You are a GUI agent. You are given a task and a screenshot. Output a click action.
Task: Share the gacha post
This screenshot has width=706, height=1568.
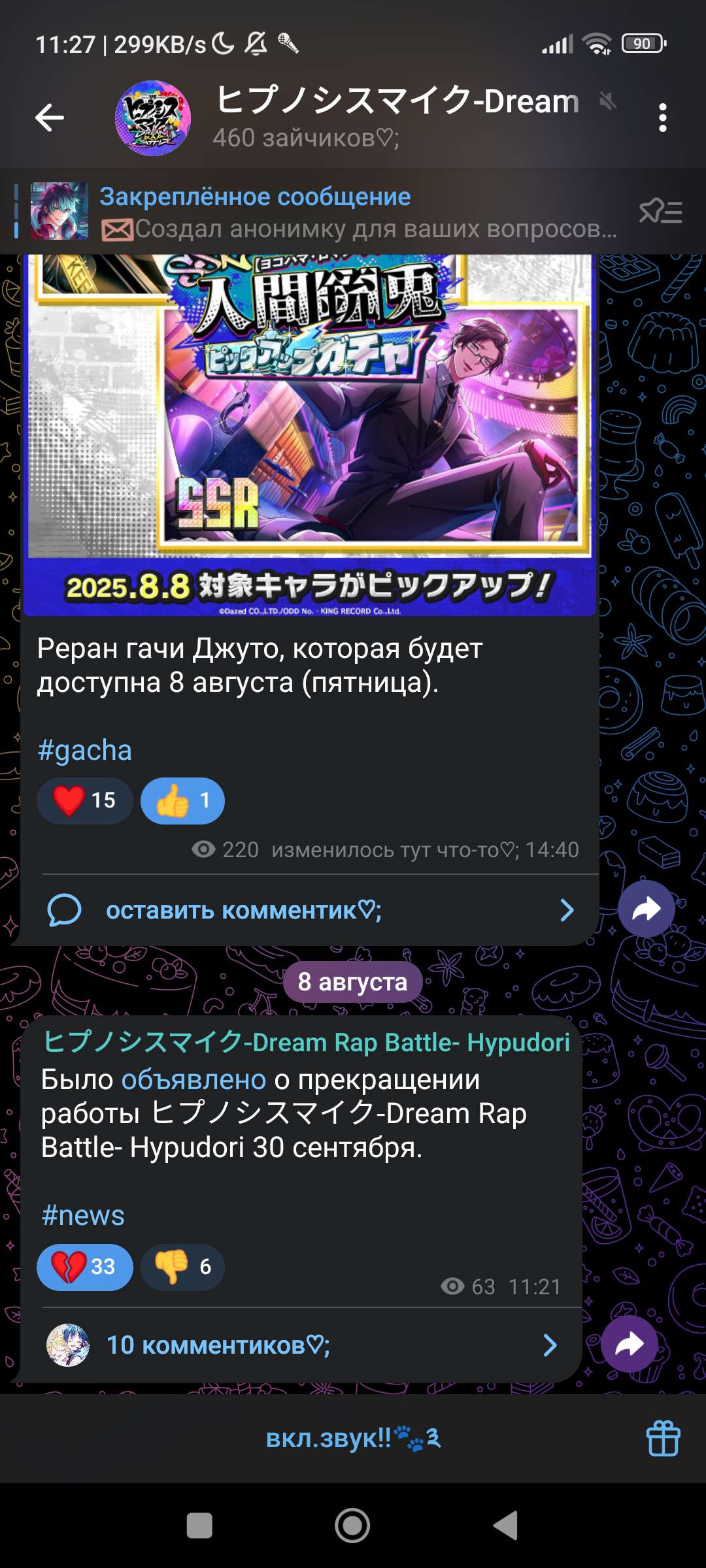pos(646,909)
